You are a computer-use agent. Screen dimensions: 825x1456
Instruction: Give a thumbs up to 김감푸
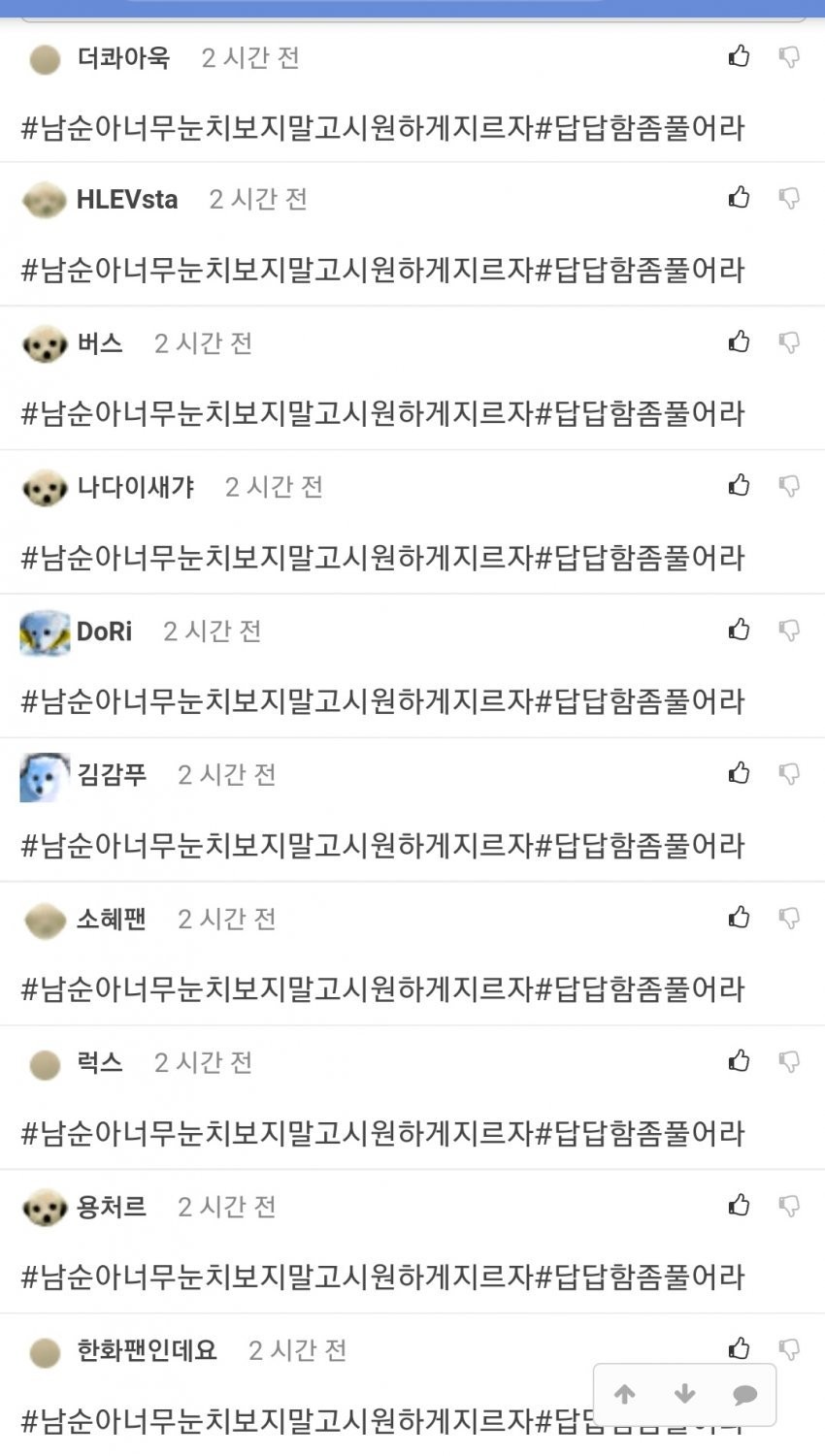[740, 773]
